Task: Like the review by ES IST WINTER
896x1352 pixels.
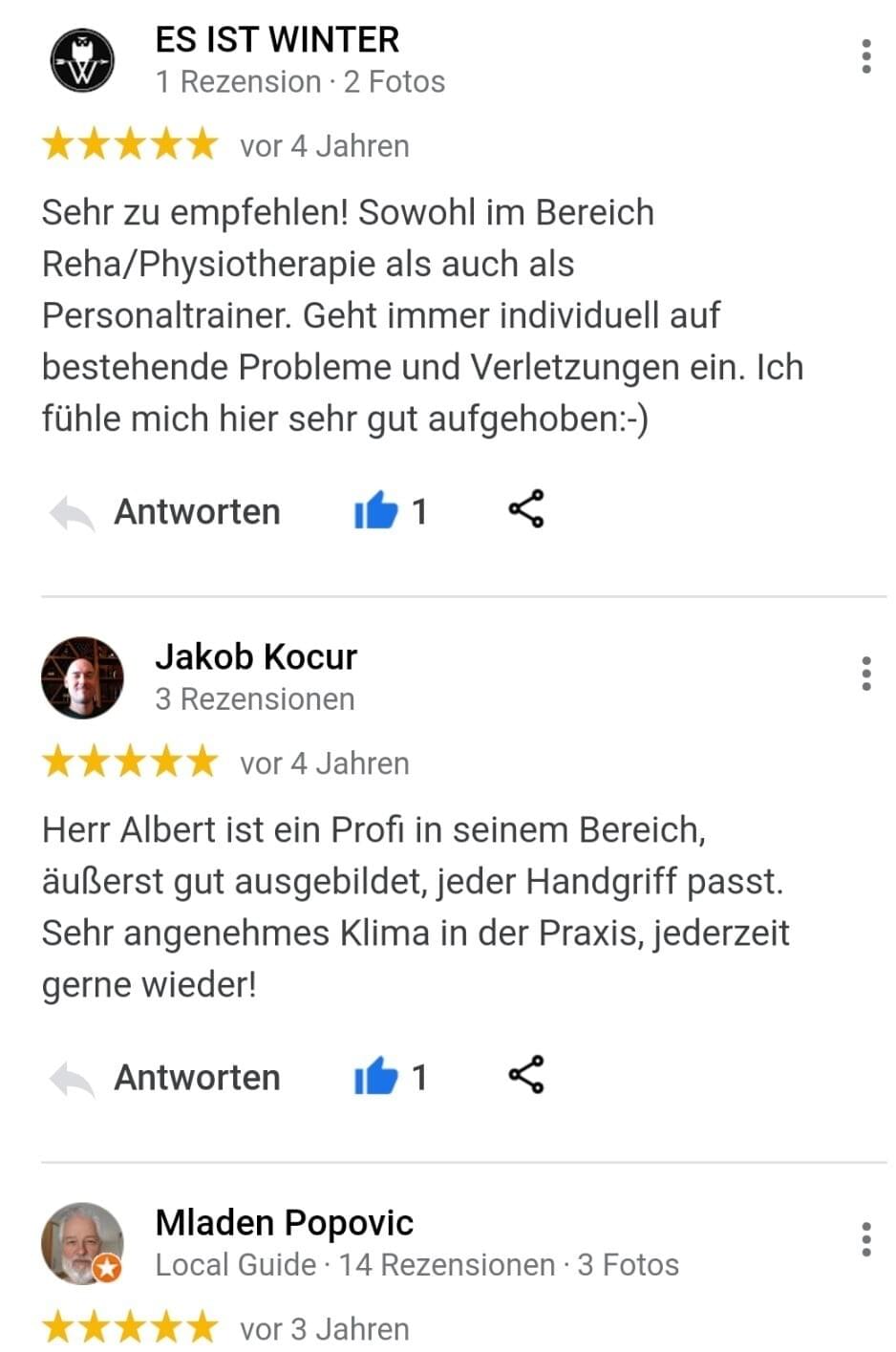Action: pyautogui.click(x=376, y=510)
